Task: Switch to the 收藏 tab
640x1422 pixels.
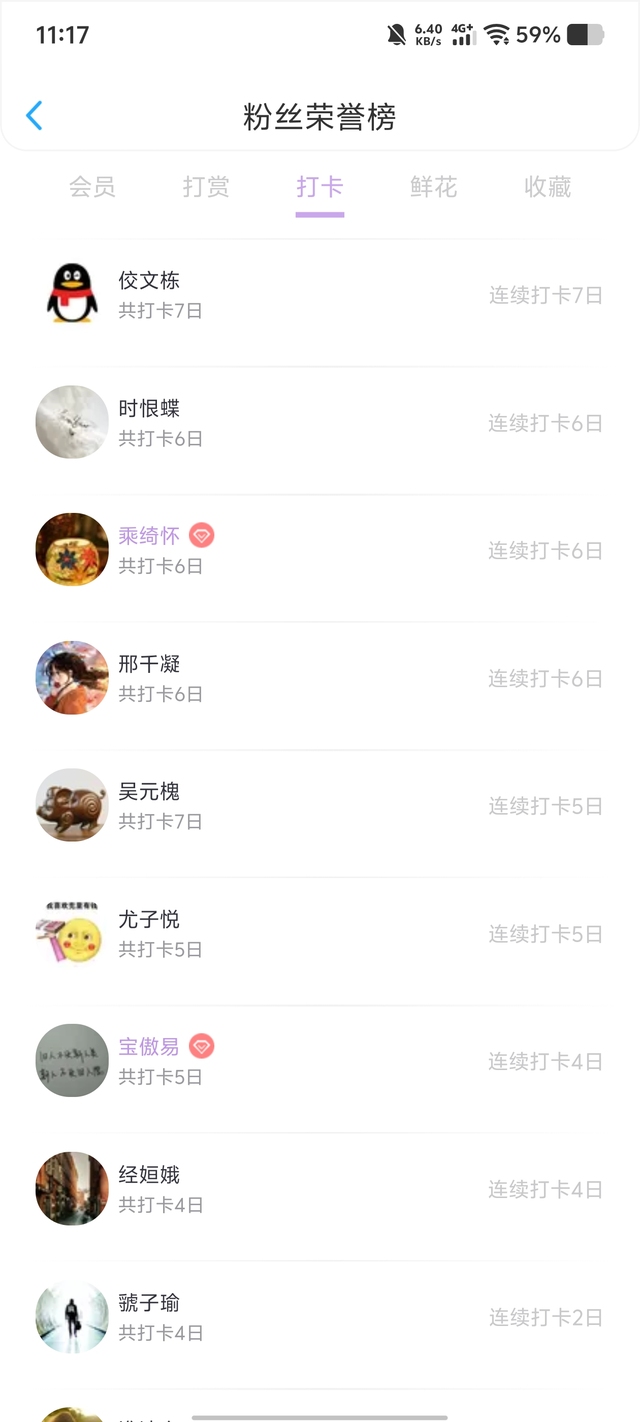Action: (547, 187)
